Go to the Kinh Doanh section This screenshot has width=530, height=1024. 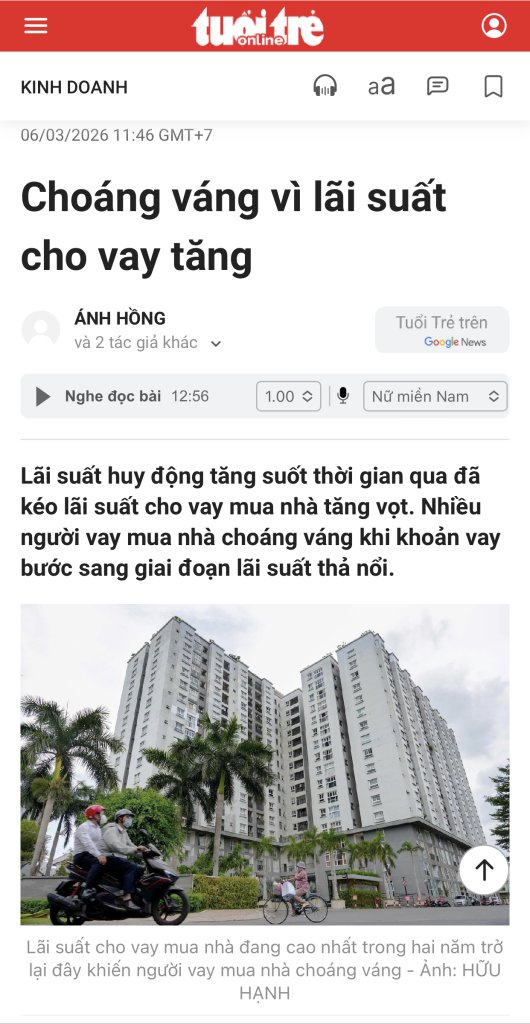coord(74,87)
